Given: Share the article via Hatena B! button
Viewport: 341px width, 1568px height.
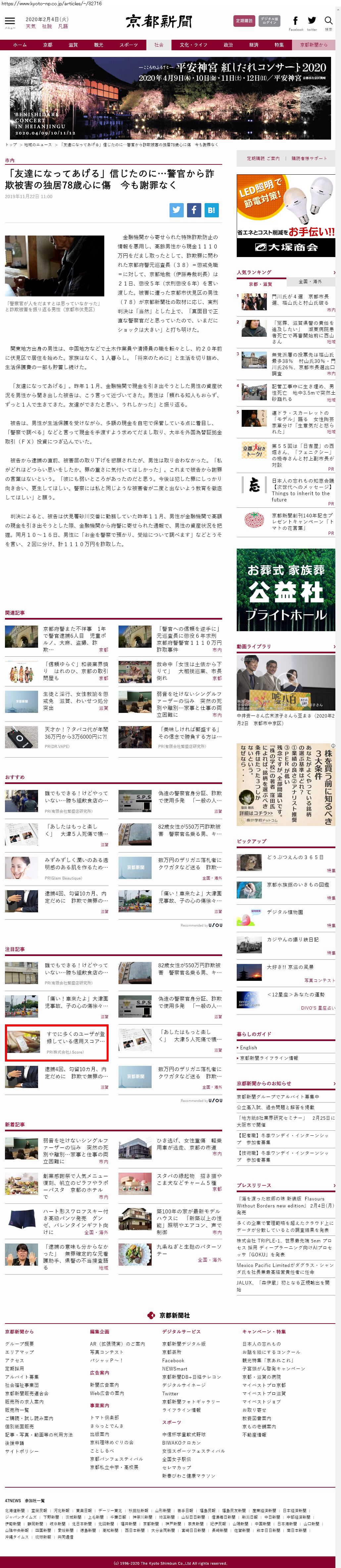Looking at the screenshot, I should click(211, 210).
